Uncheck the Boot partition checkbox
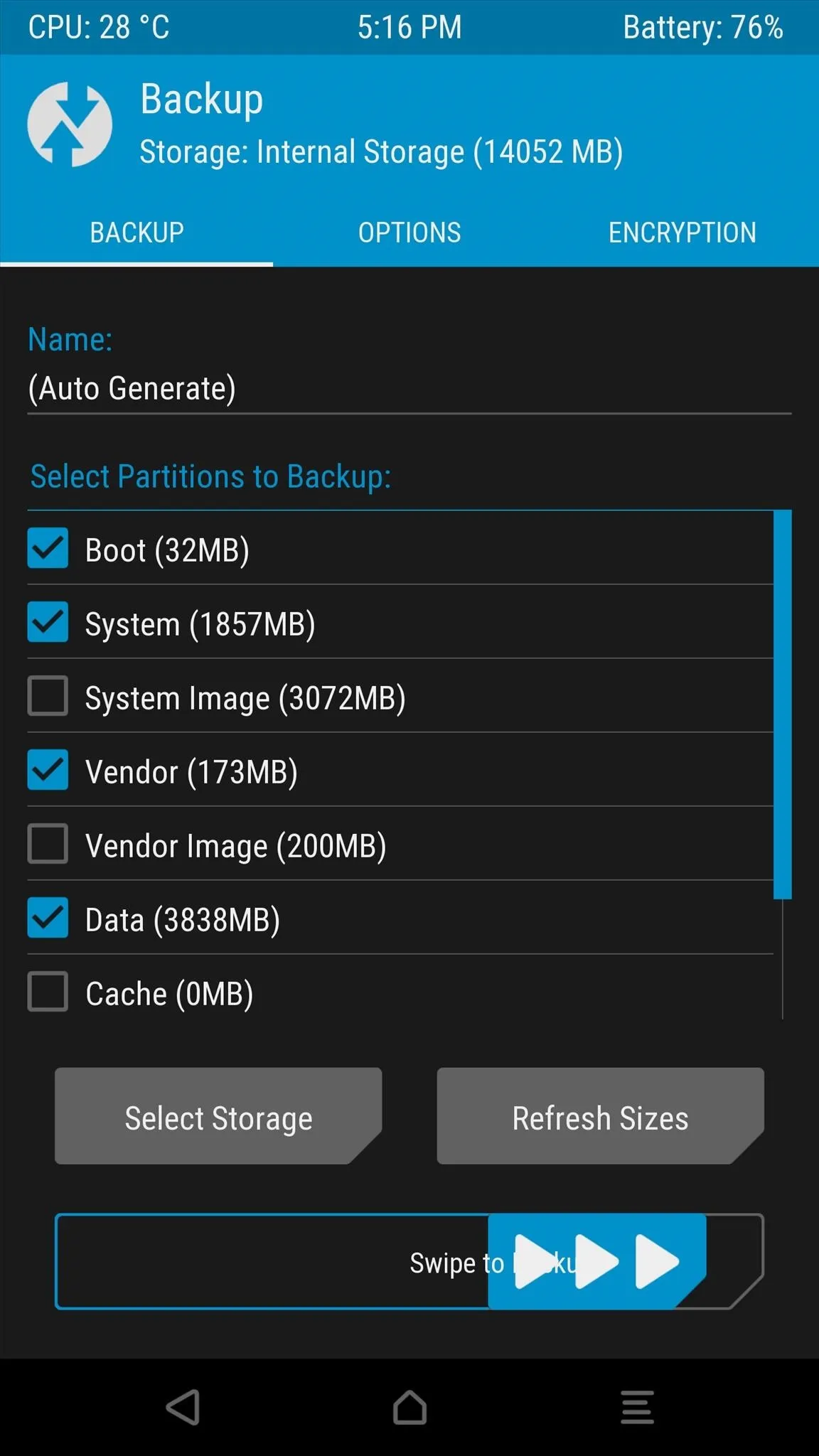This screenshot has height=1456, width=819. [48, 548]
